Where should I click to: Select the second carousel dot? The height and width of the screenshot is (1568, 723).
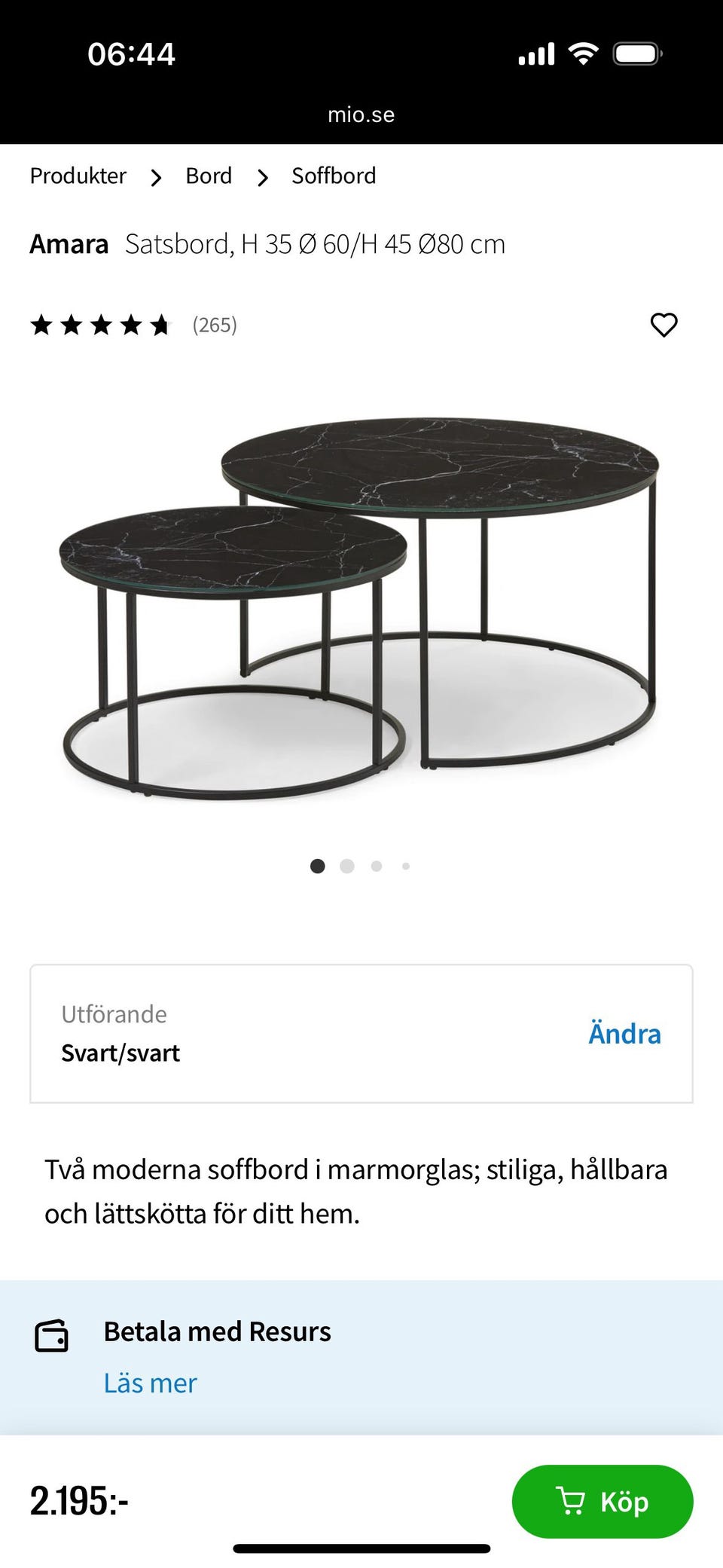[x=347, y=866]
